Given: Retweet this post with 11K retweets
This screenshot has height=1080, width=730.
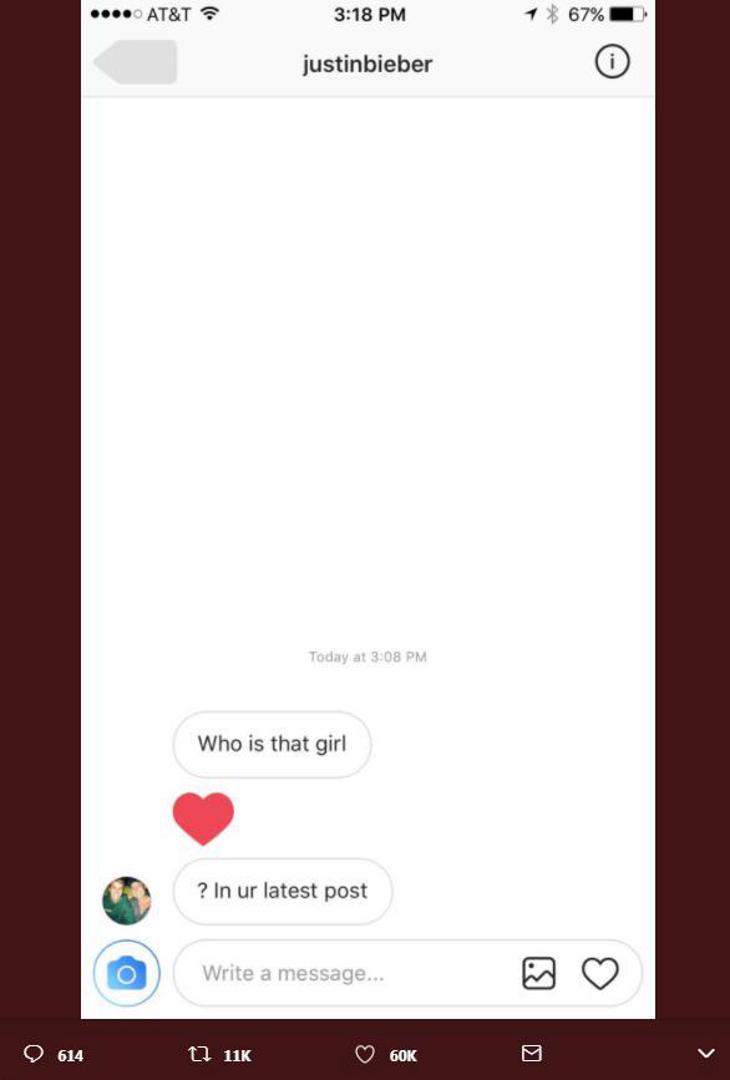Looking at the screenshot, I should tap(200, 1054).
